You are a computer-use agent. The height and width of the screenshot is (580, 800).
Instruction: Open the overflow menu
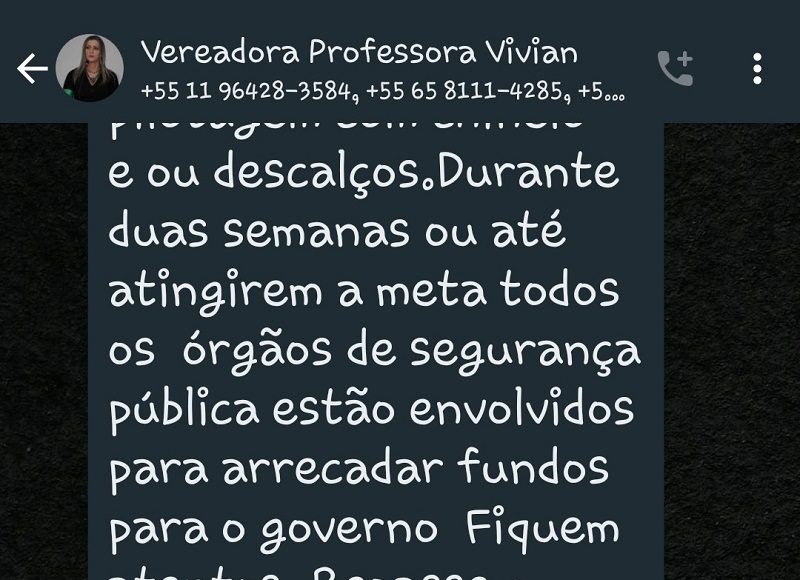[757, 68]
